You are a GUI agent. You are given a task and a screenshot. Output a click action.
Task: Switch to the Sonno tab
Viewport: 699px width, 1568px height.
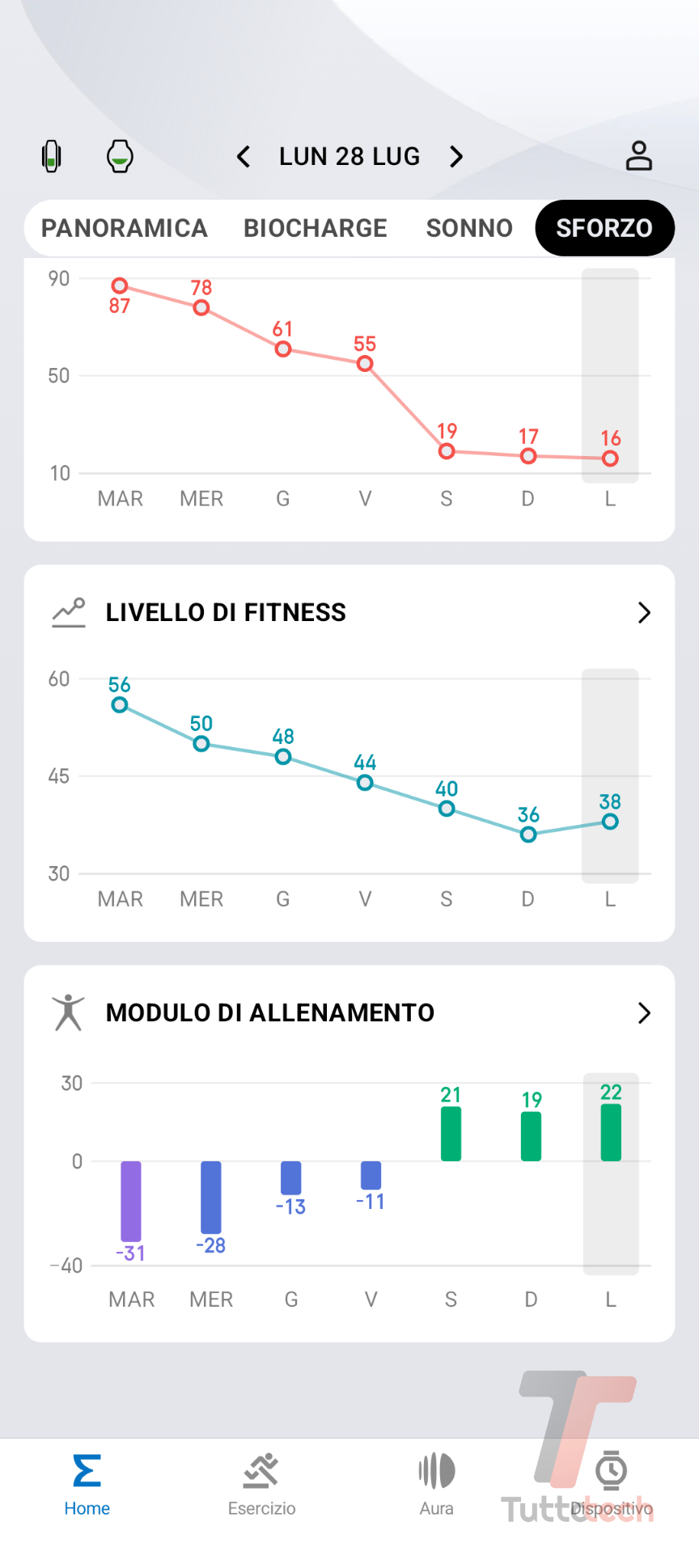(469, 228)
